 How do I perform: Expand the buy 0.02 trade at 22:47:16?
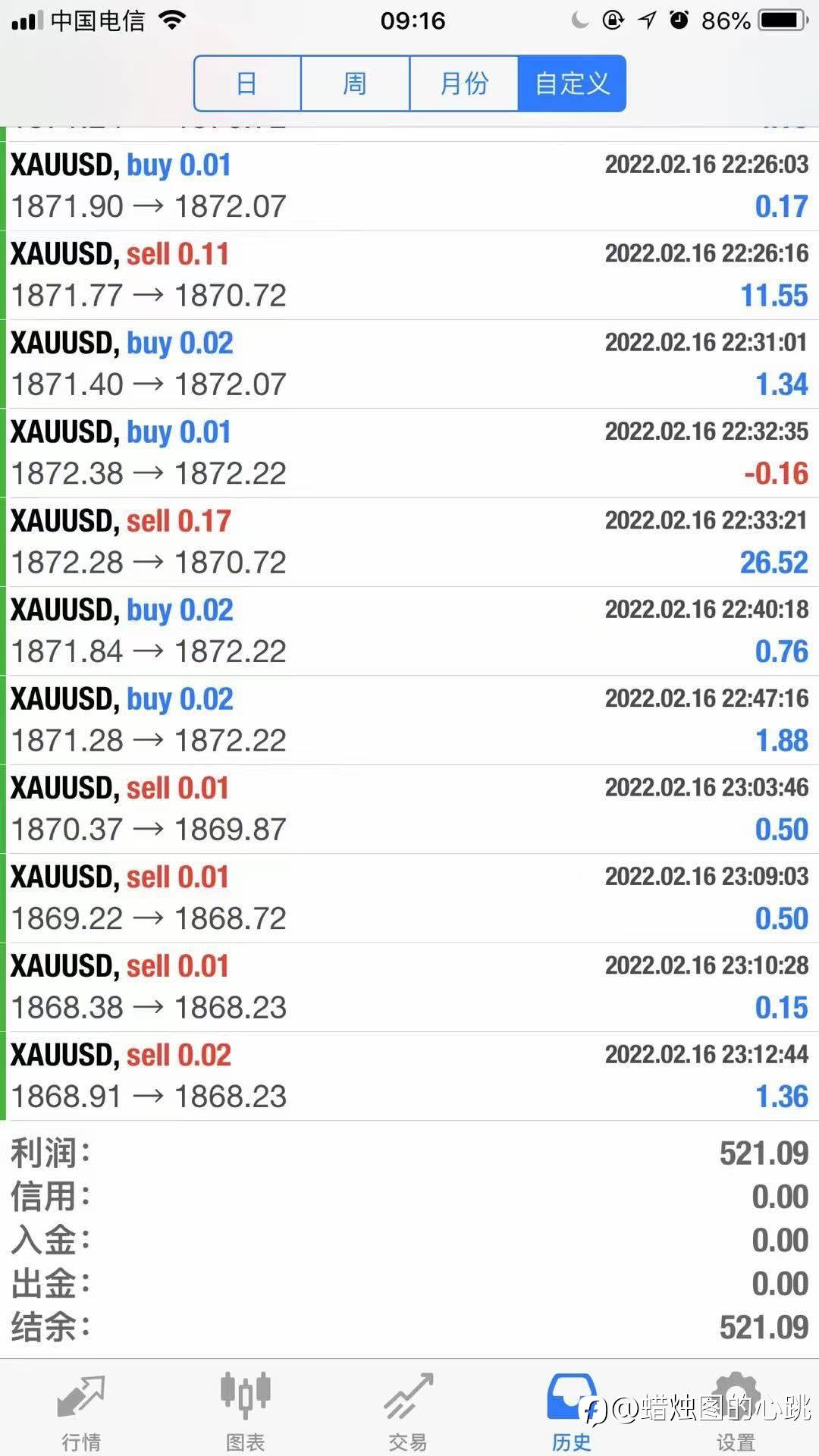[x=409, y=720]
